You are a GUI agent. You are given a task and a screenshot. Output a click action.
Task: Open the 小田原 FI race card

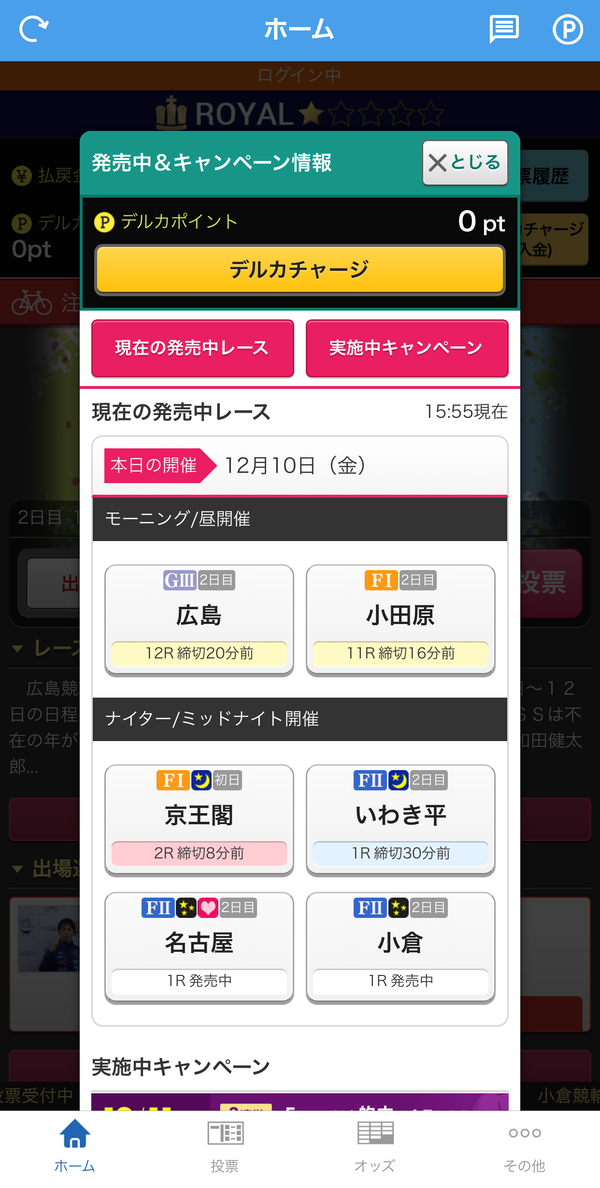(x=401, y=620)
